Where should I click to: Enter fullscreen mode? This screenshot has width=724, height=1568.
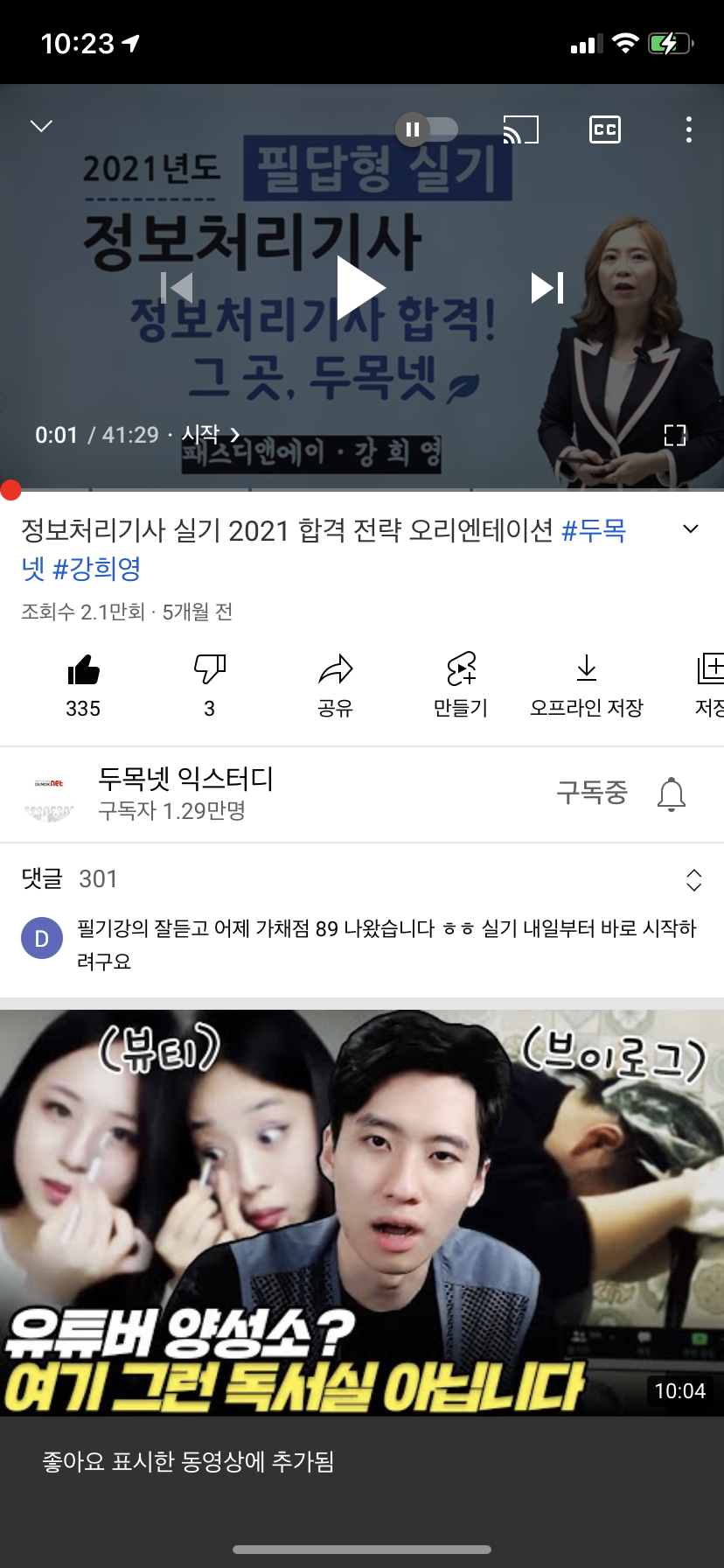(675, 435)
